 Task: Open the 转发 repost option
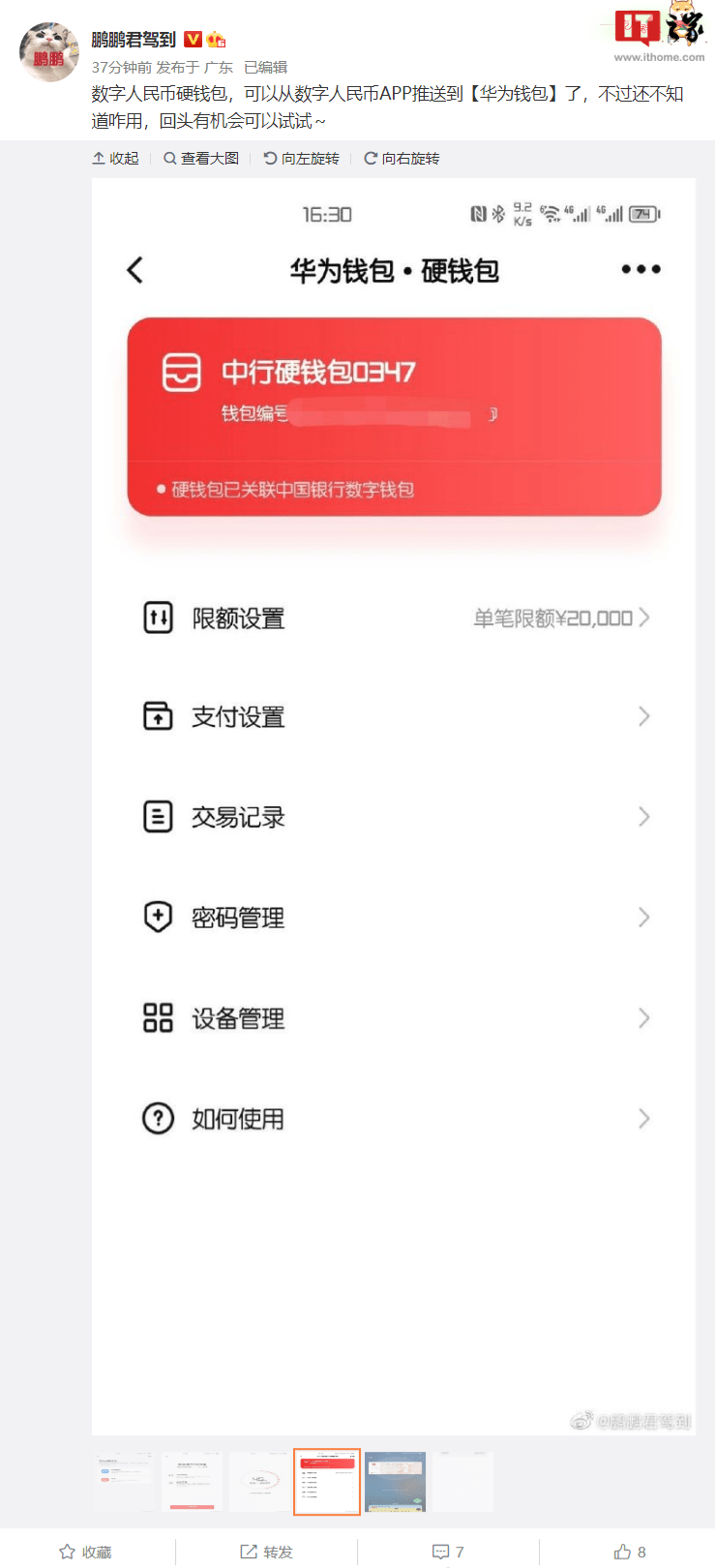[x=268, y=1551]
